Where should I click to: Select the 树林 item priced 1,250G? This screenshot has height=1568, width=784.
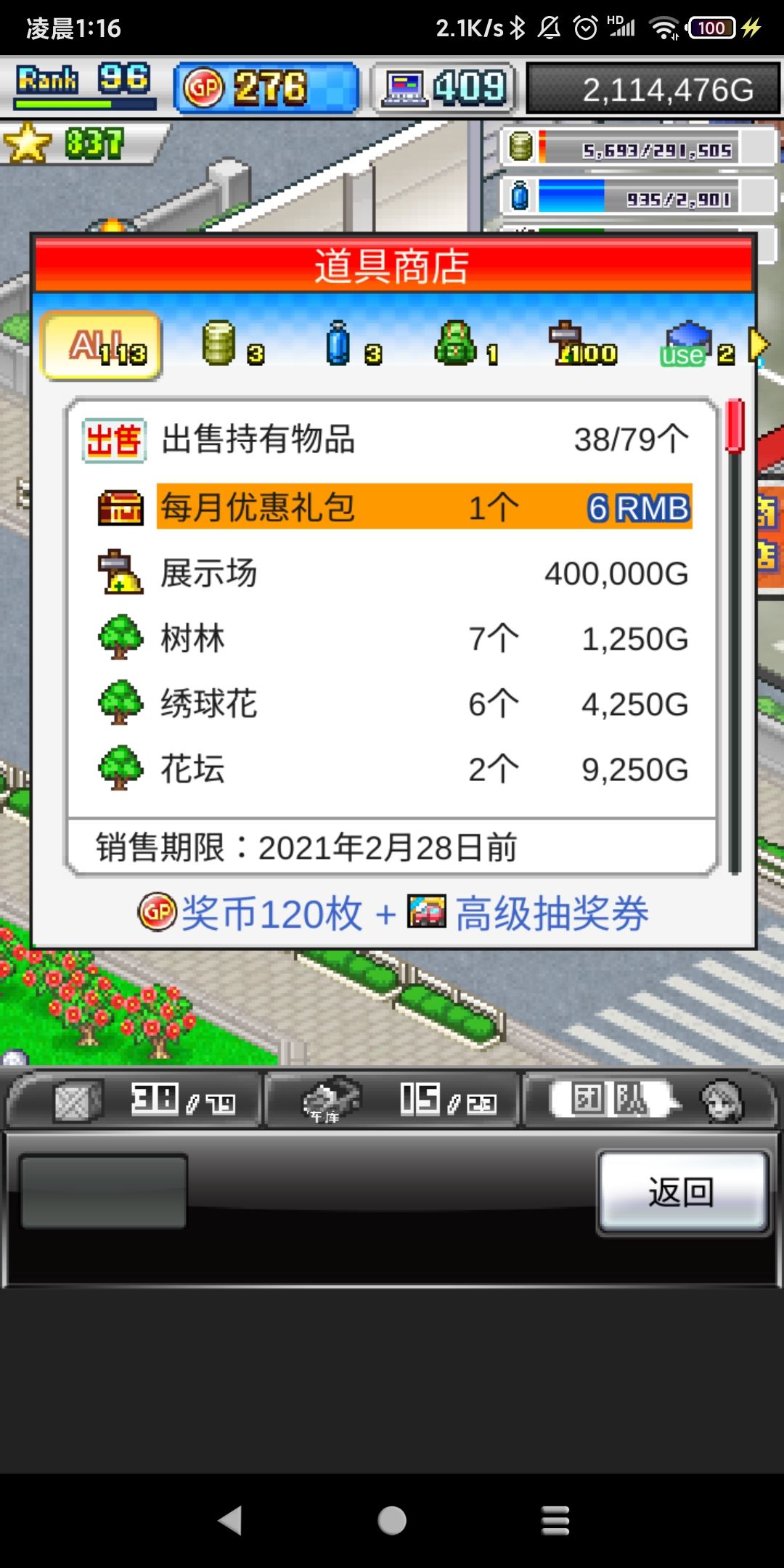click(392, 639)
